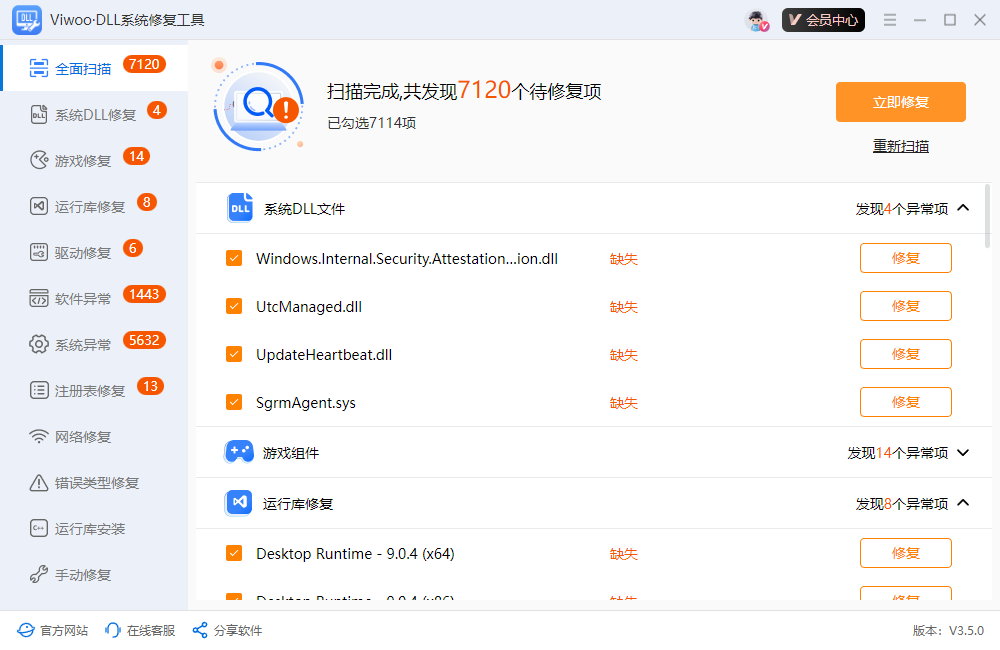
Task: Open the 会员中心 member center
Action: coord(823,20)
